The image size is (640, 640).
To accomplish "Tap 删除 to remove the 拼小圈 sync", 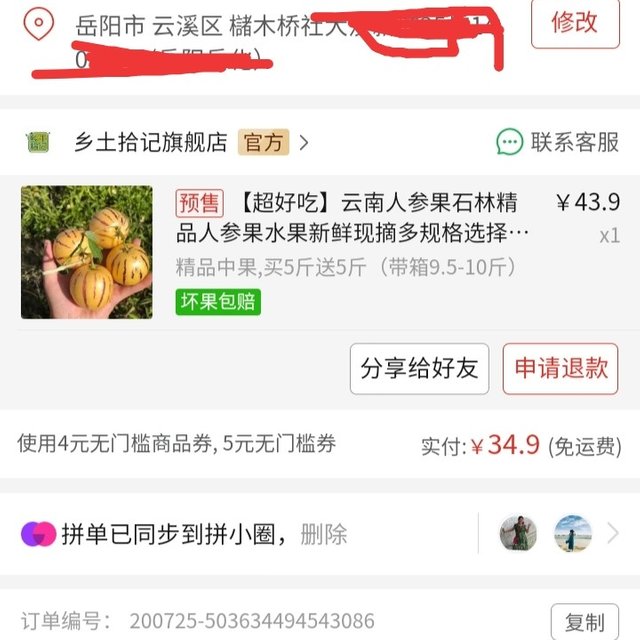I will [x=323, y=534].
